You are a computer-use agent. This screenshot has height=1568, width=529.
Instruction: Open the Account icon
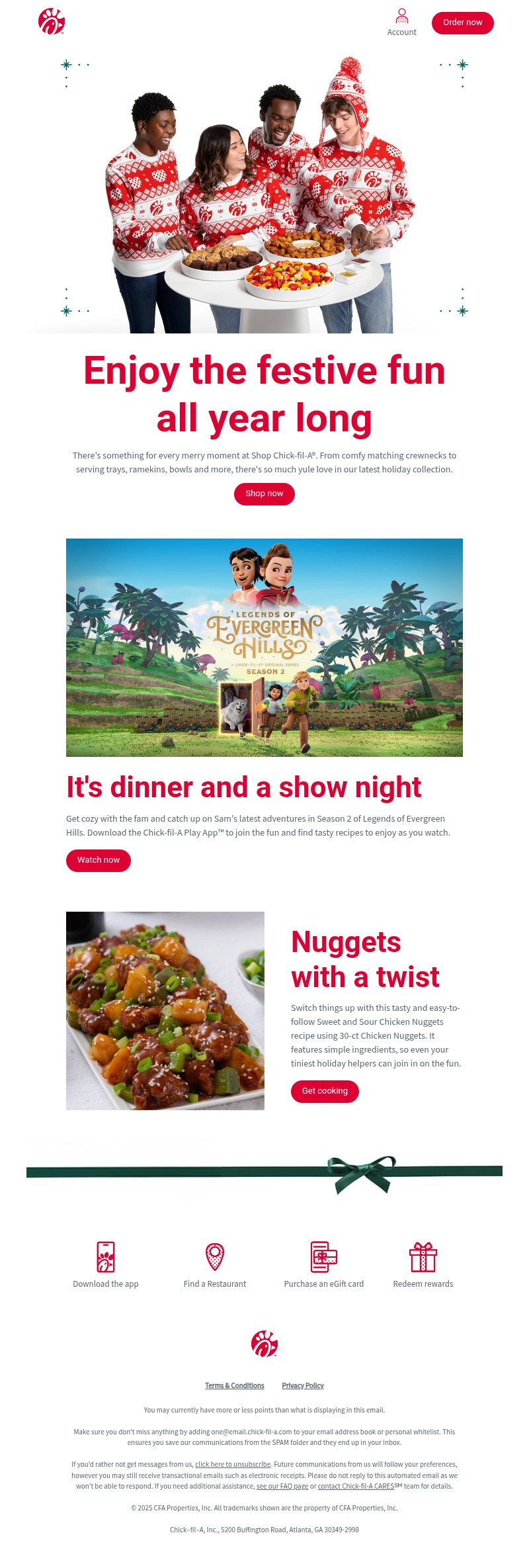pyautogui.click(x=401, y=17)
